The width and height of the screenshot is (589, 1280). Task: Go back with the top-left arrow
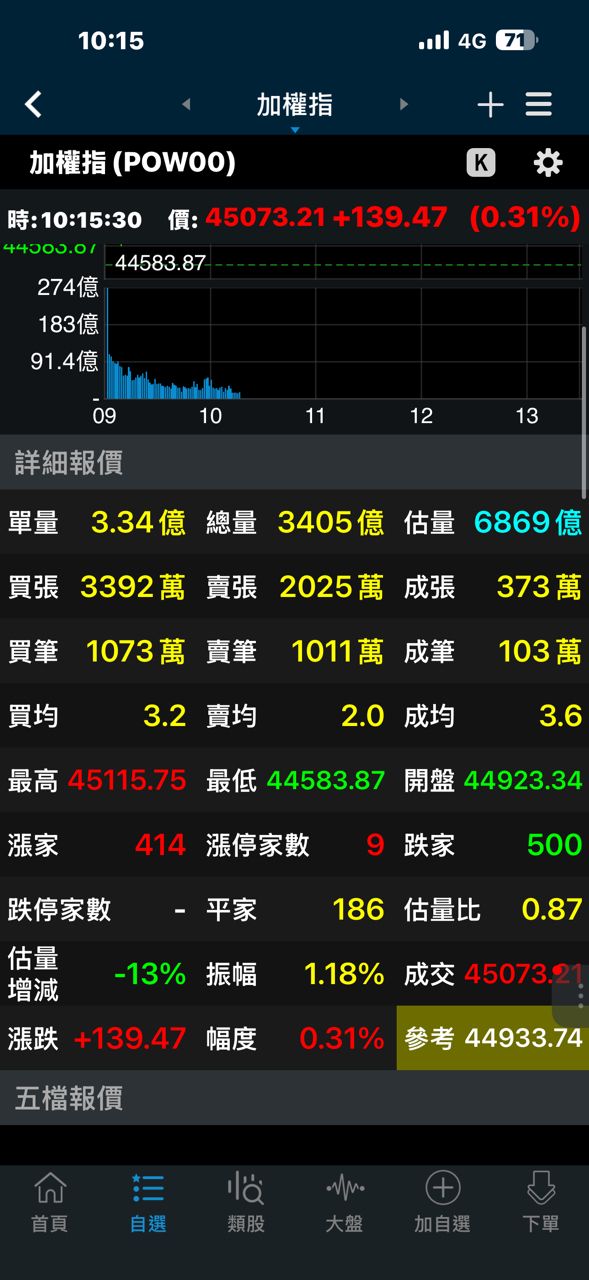pyautogui.click(x=34, y=104)
